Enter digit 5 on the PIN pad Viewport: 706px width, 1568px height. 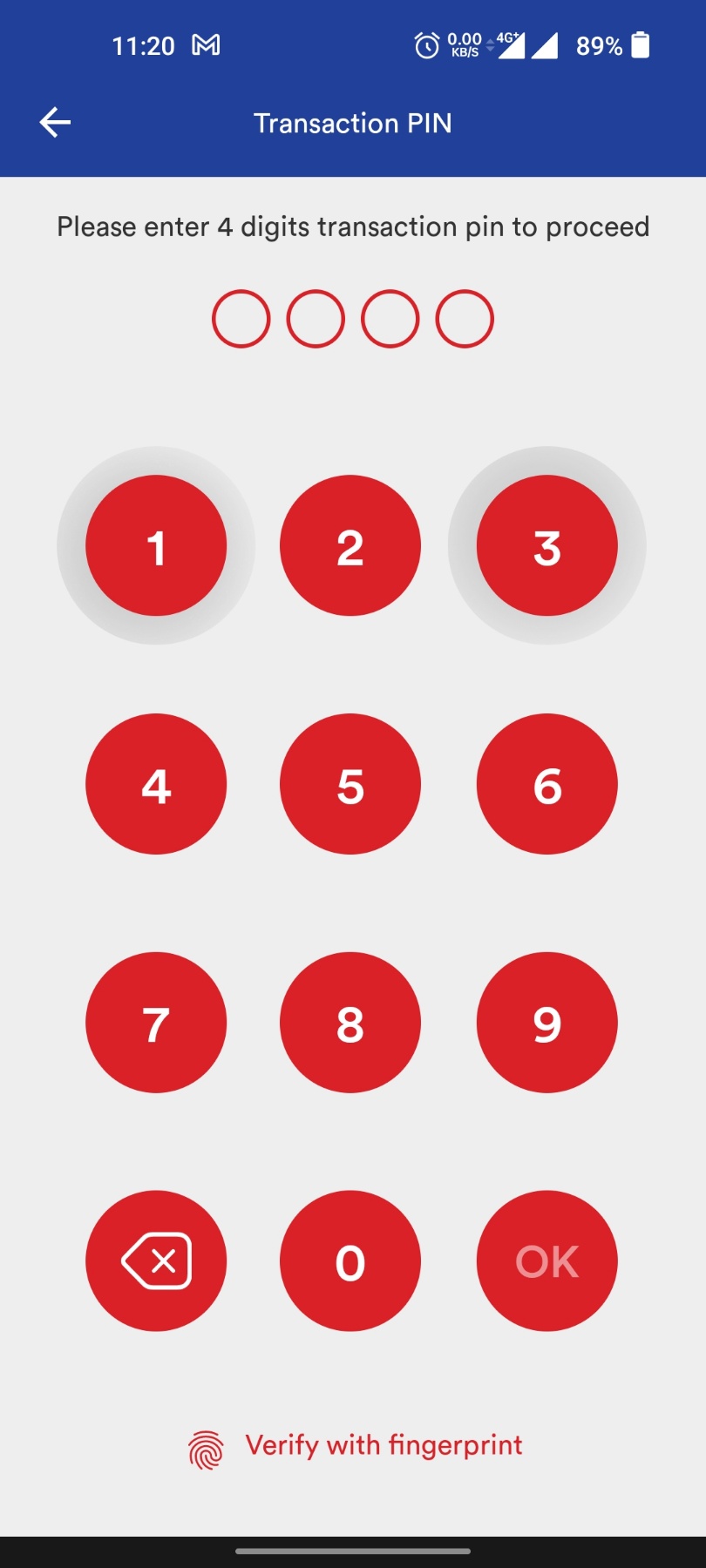click(x=350, y=784)
